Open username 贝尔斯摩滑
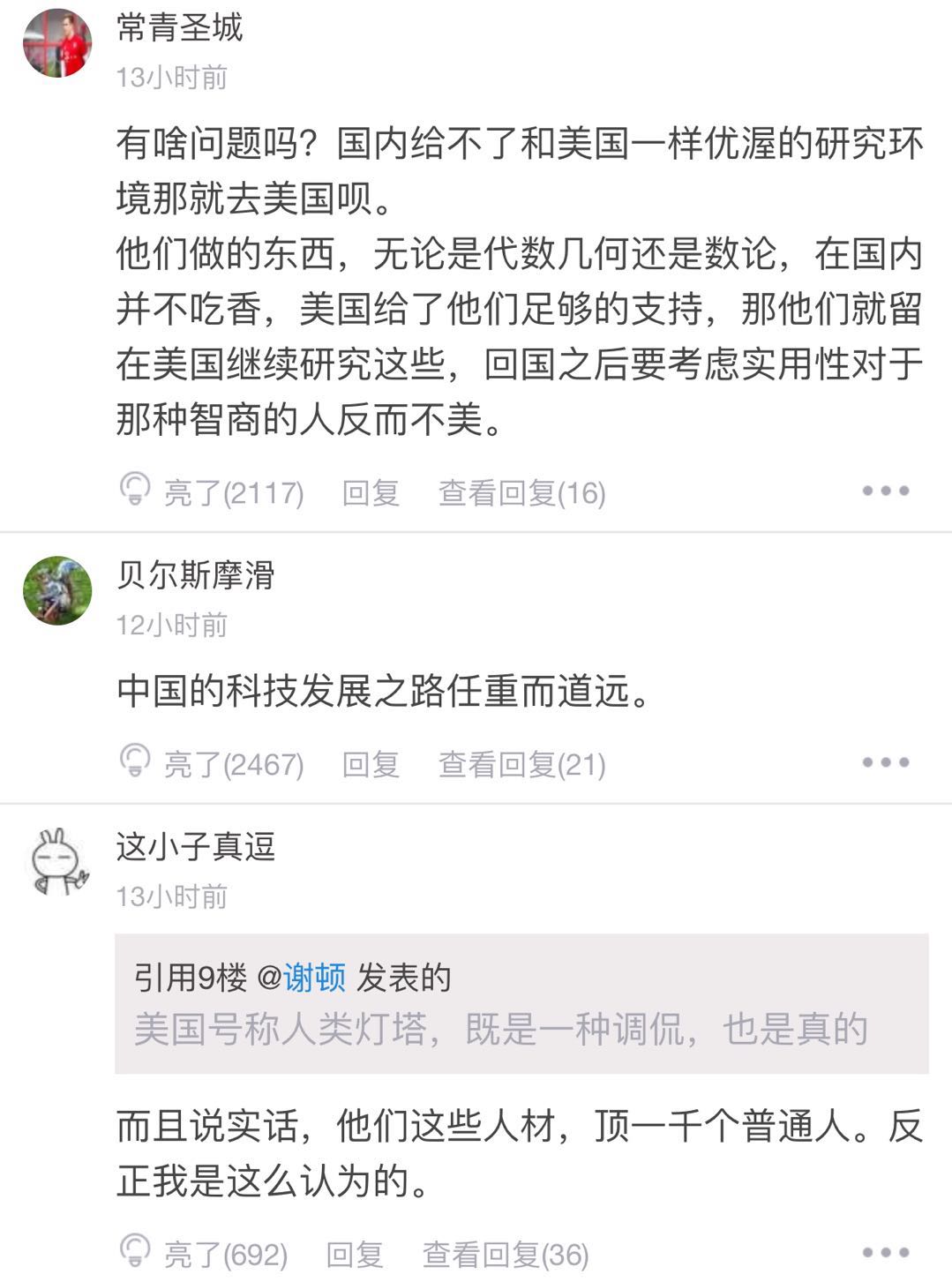952x1282 pixels. [x=195, y=575]
